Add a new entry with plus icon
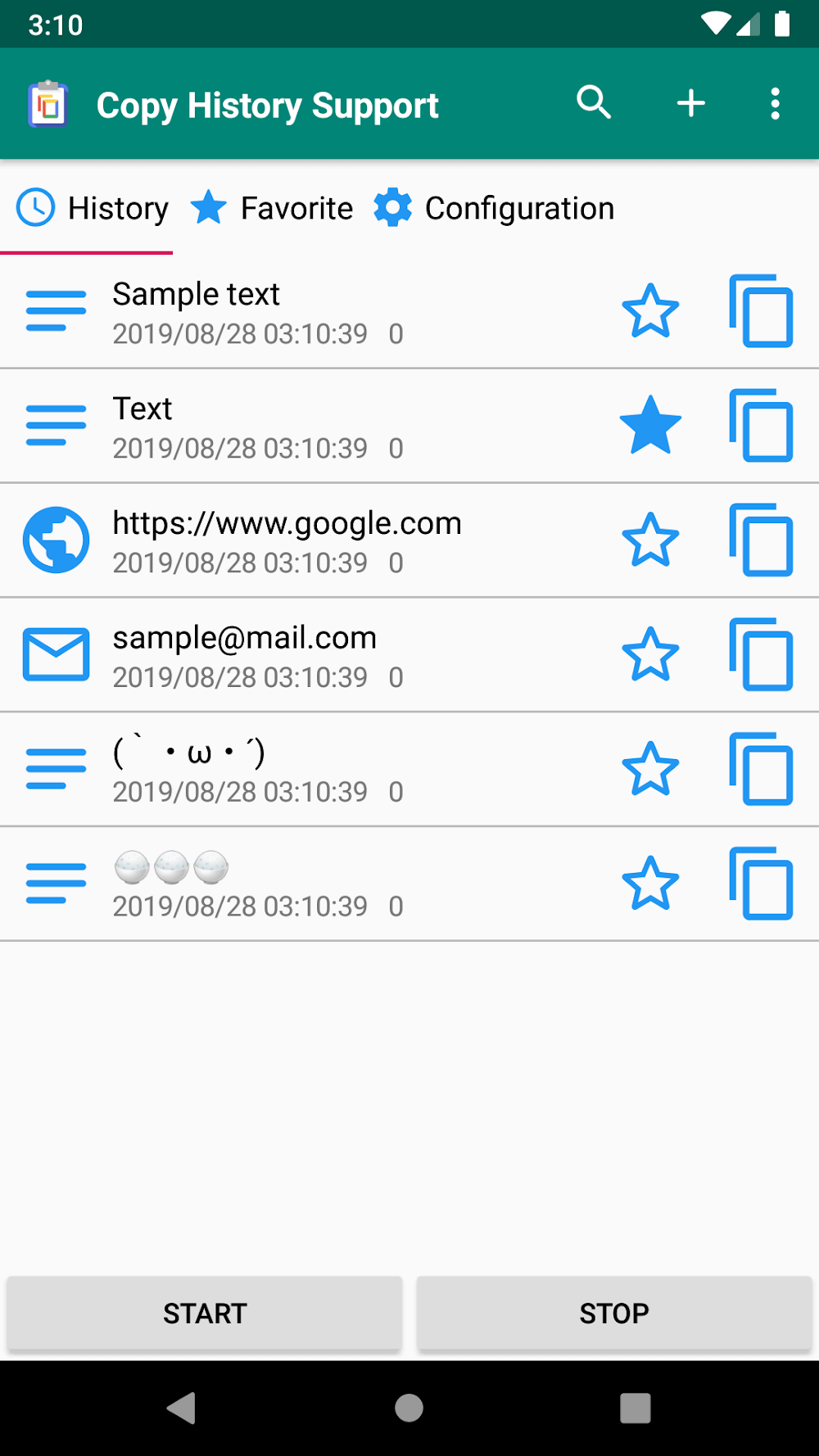819x1456 pixels. tap(690, 103)
